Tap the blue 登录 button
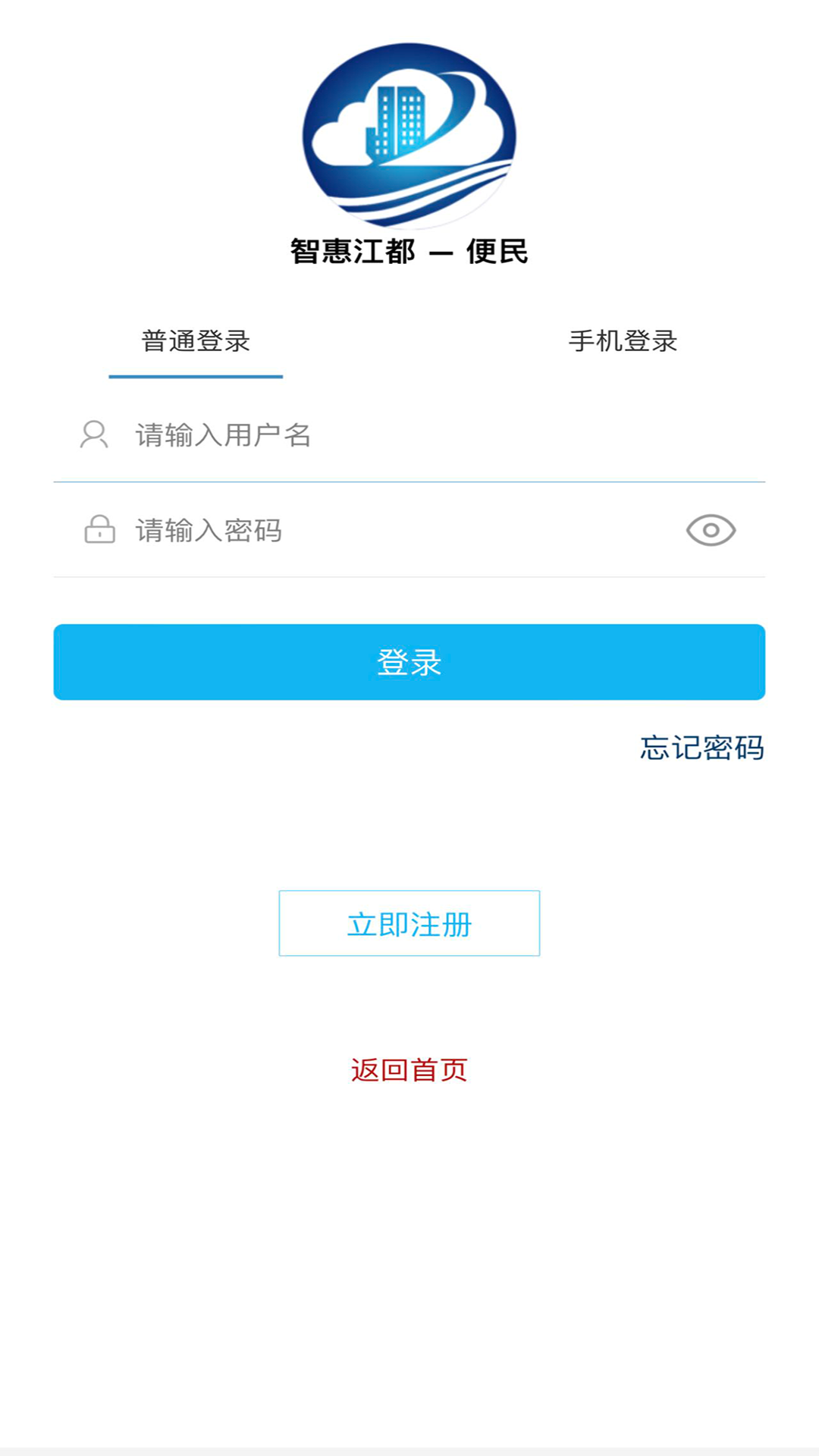Viewport: 819px width, 1456px height. 409,662
